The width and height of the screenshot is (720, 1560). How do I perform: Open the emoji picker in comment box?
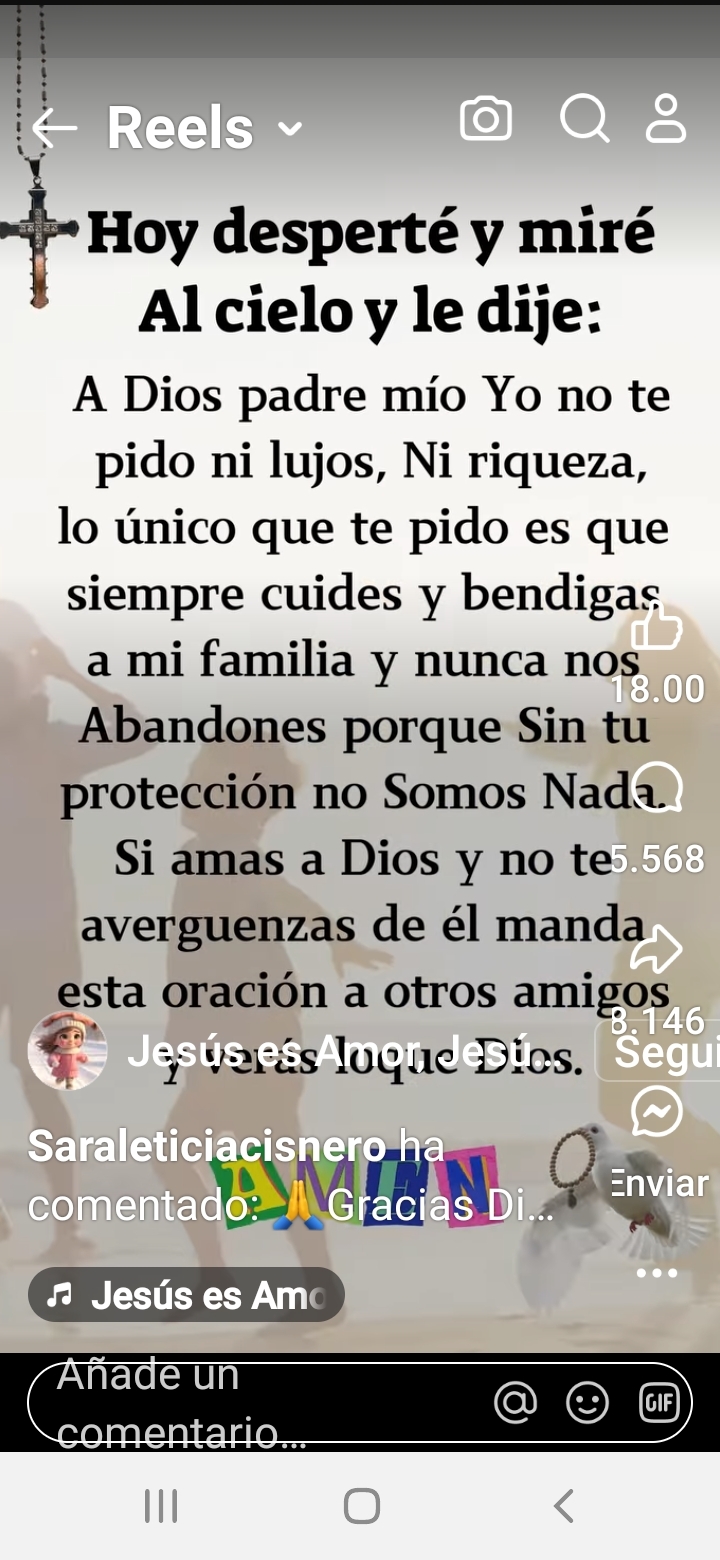(x=587, y=1402)
